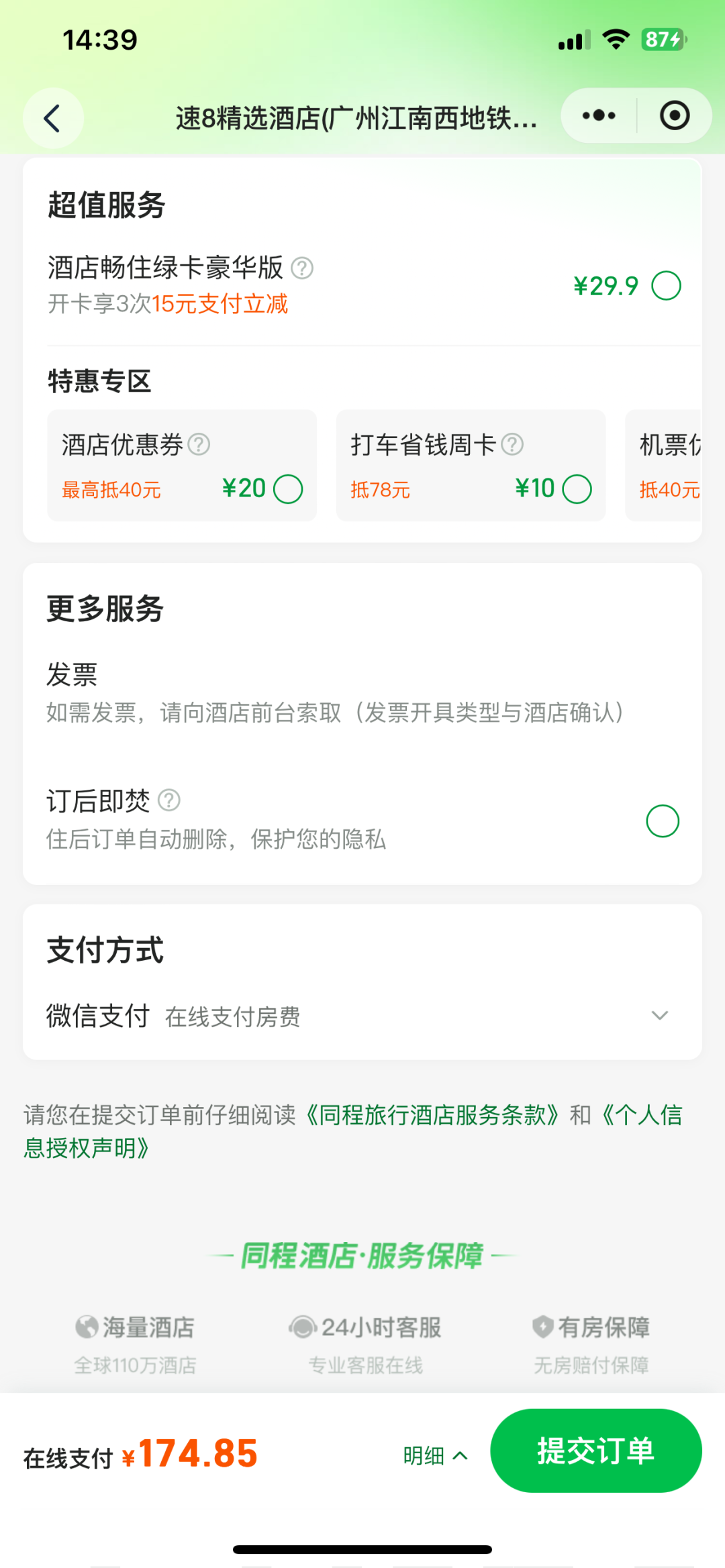This screenshot has width=725, height=1568.
Task: Open the 《个人信息授权声明》 link
Action: [86, 1148]
